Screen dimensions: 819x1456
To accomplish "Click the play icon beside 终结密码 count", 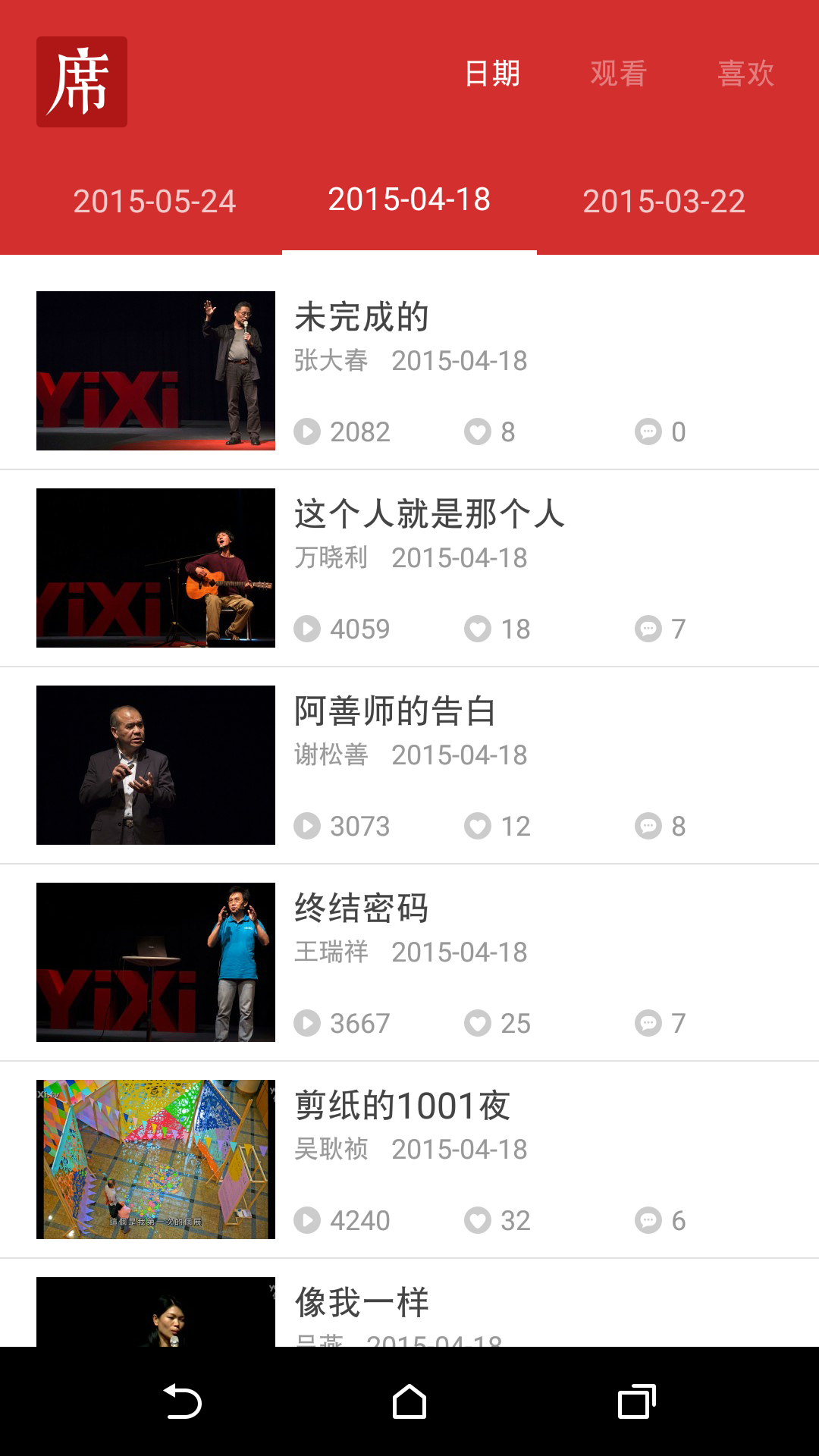I will [x=306, y=1023].
